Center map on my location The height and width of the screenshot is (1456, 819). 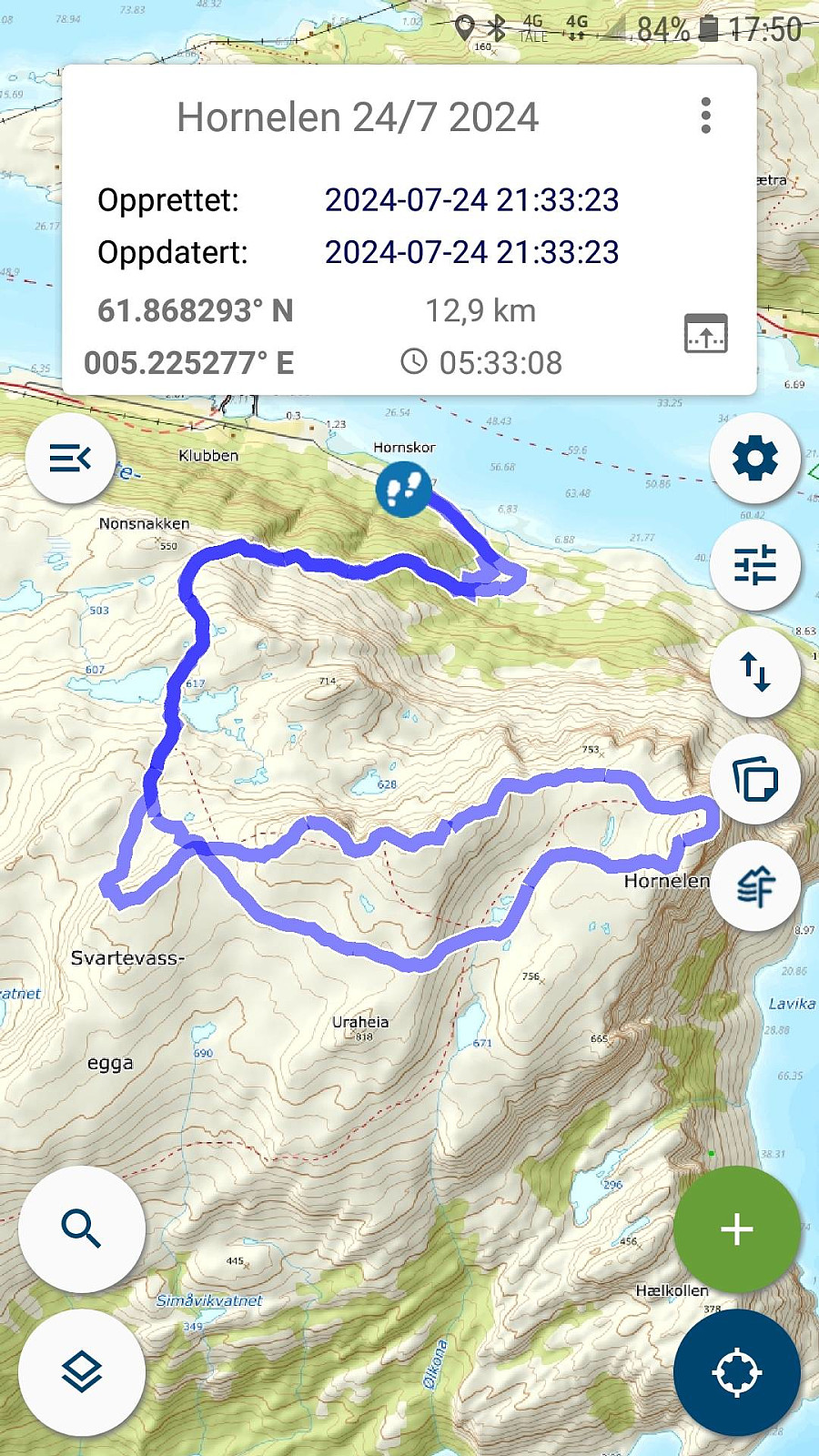737,1372
